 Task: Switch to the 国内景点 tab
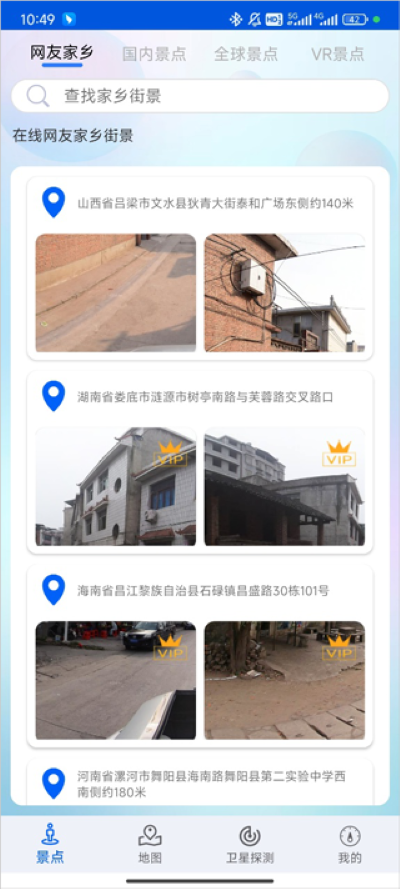pos(154,54)
